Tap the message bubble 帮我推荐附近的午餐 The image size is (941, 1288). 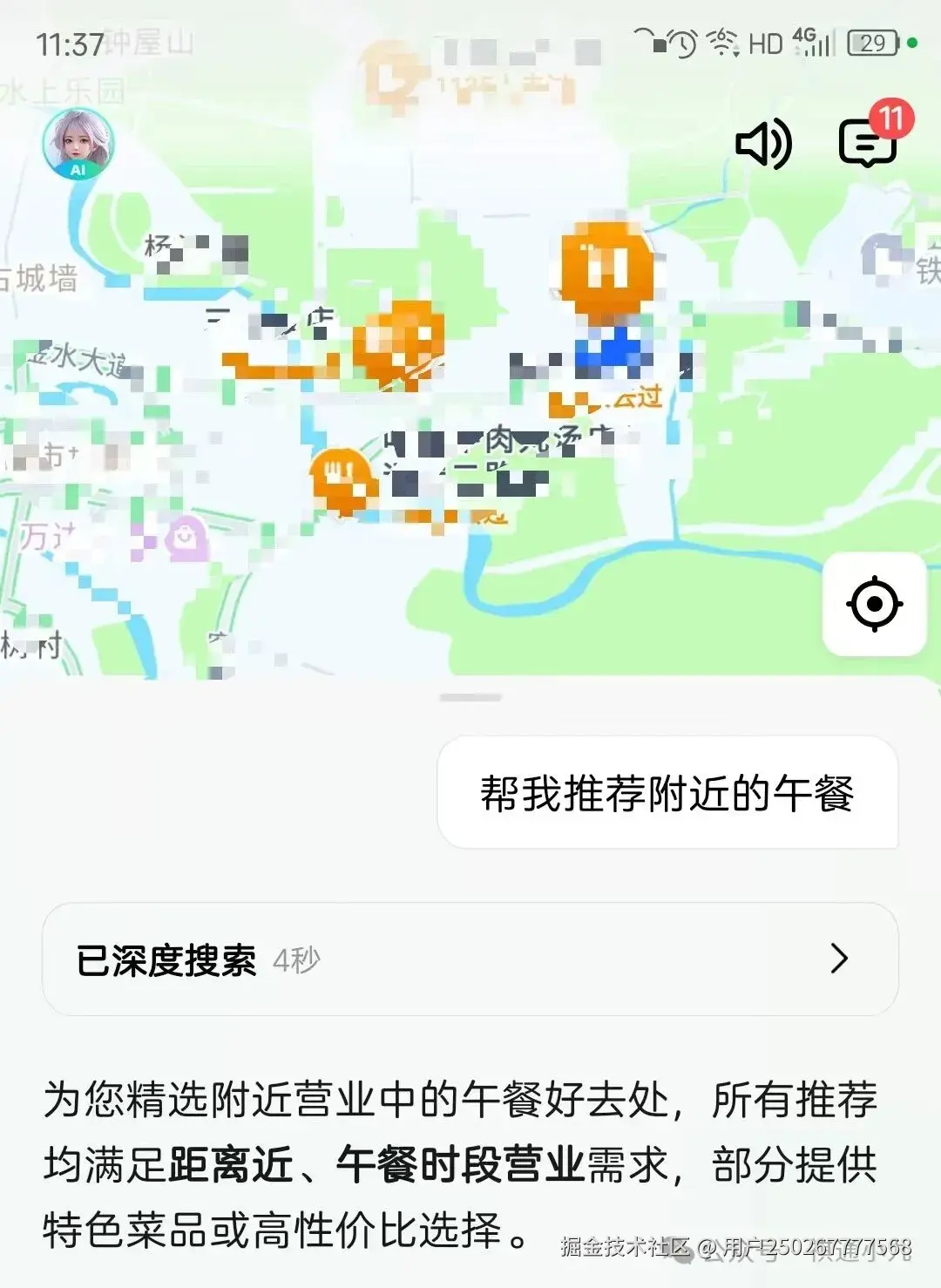pyautogui.click(x=668, y=793)
